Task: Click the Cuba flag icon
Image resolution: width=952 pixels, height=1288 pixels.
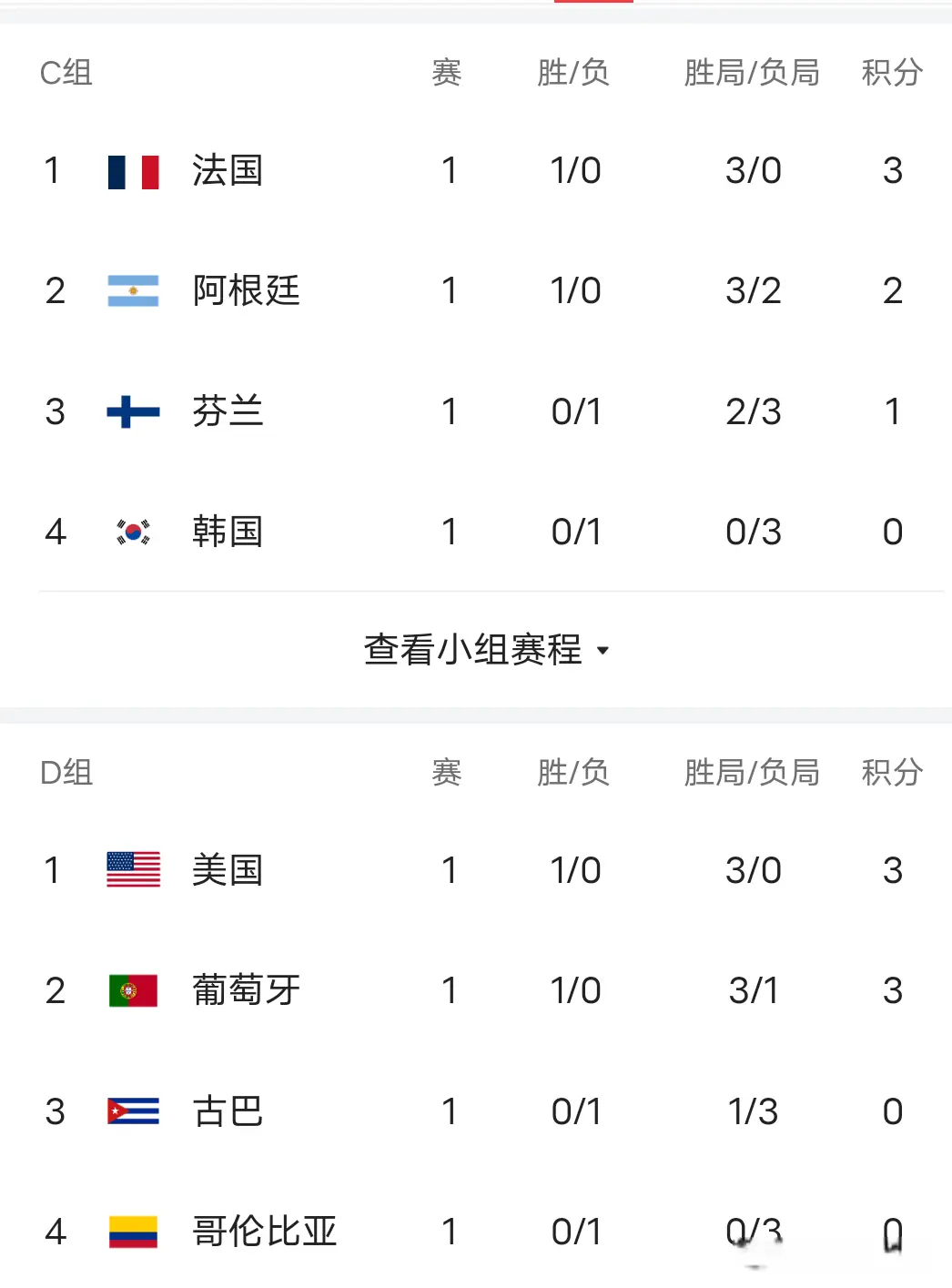Action: 131,1111
